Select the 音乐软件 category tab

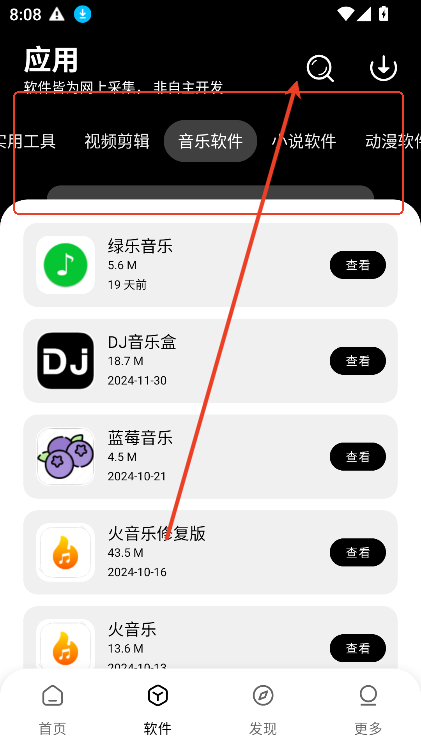[x=210, y=141]
